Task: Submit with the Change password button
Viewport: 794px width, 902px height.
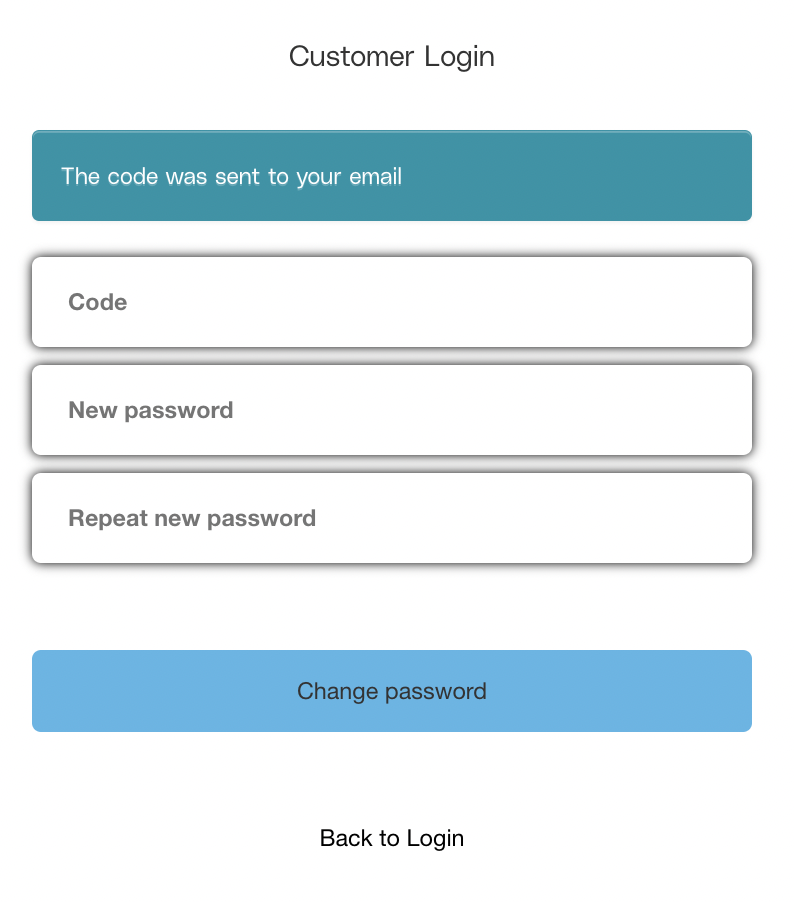Action: 392,691
